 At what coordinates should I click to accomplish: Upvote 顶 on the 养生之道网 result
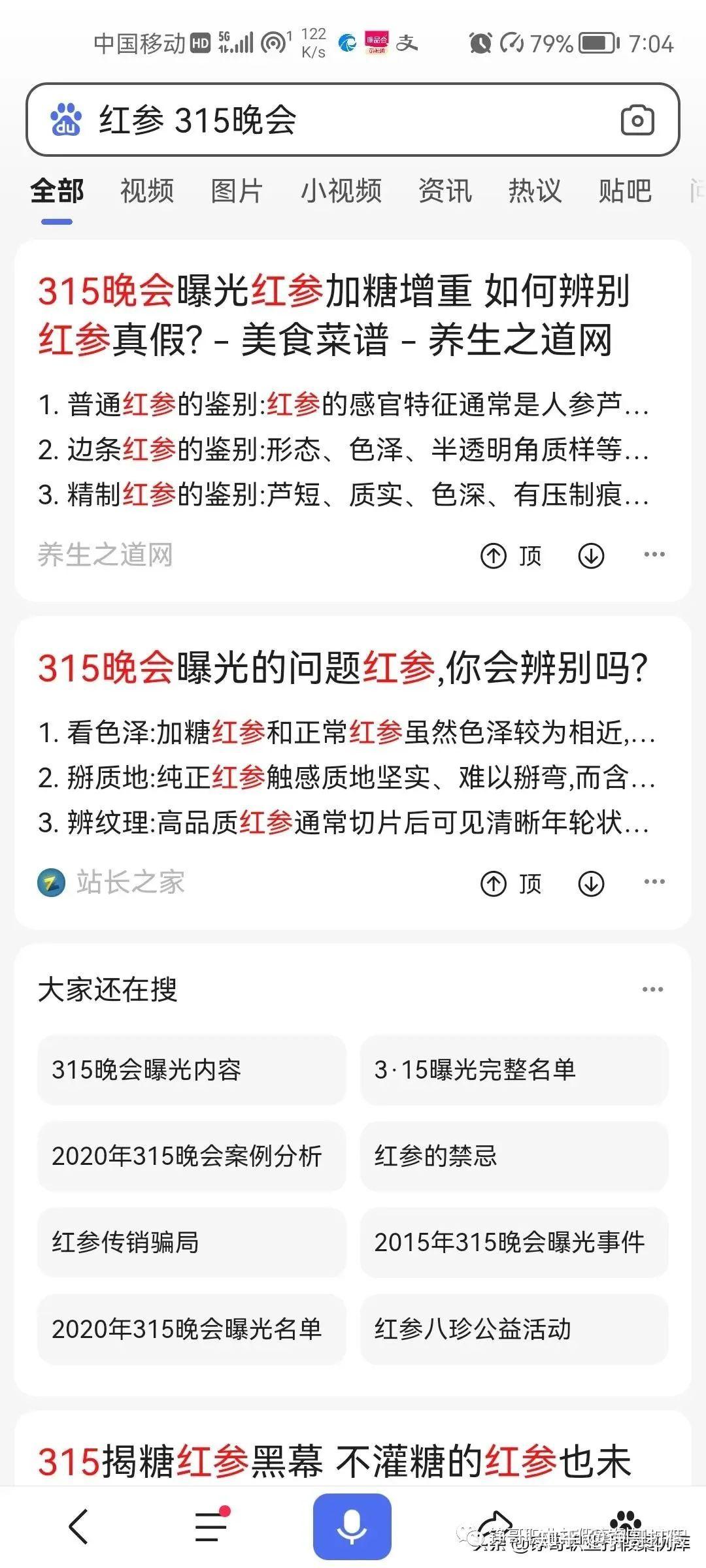pos(511,556)
